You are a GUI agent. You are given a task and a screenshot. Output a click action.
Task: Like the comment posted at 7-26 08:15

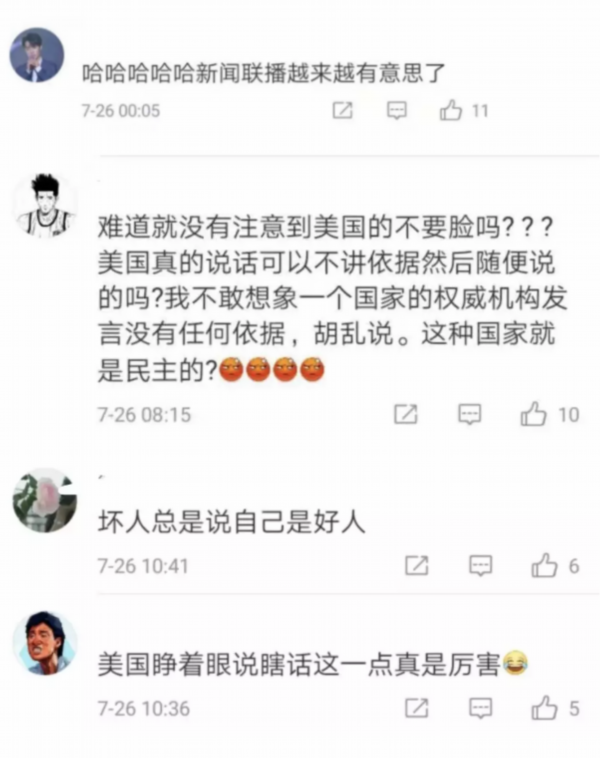coord(534,414)
